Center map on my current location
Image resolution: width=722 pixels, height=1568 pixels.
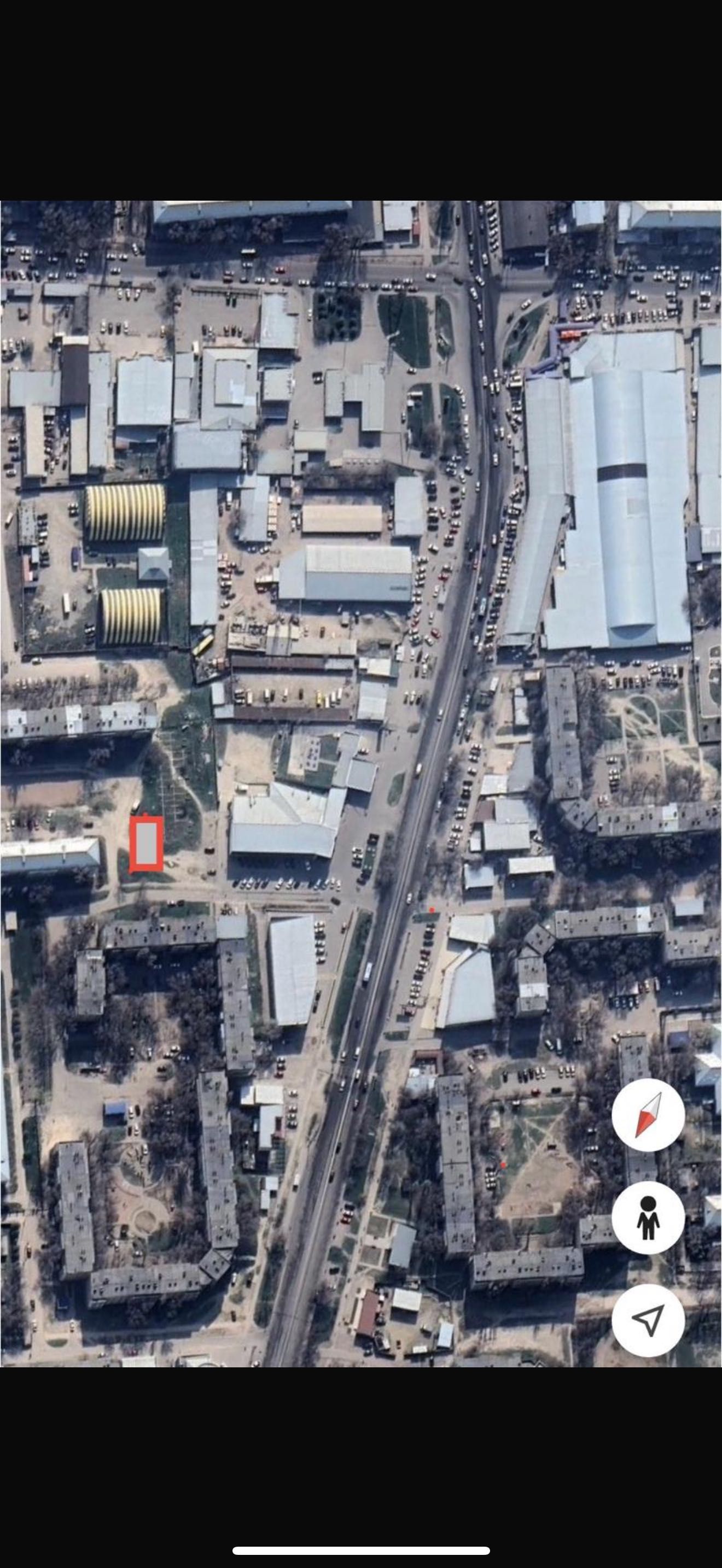click(x=648, y=1320)
